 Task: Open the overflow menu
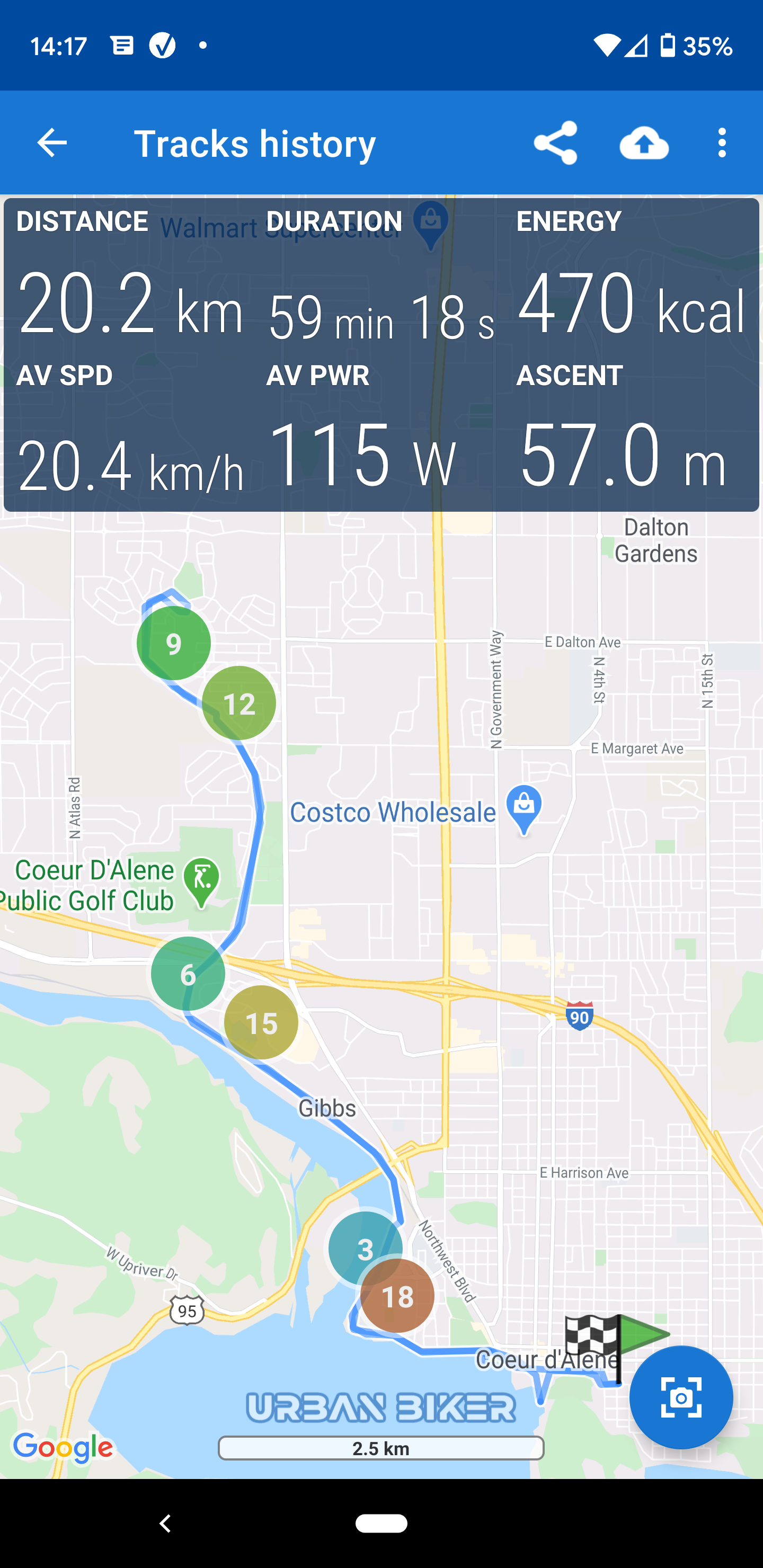click(x=722, y=143)
